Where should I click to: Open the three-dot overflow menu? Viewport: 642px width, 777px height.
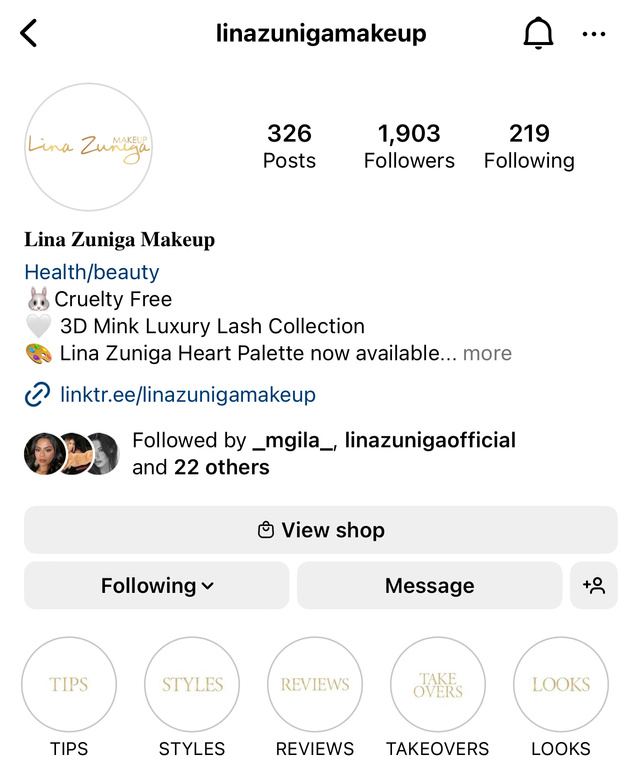tap(594, 34)
